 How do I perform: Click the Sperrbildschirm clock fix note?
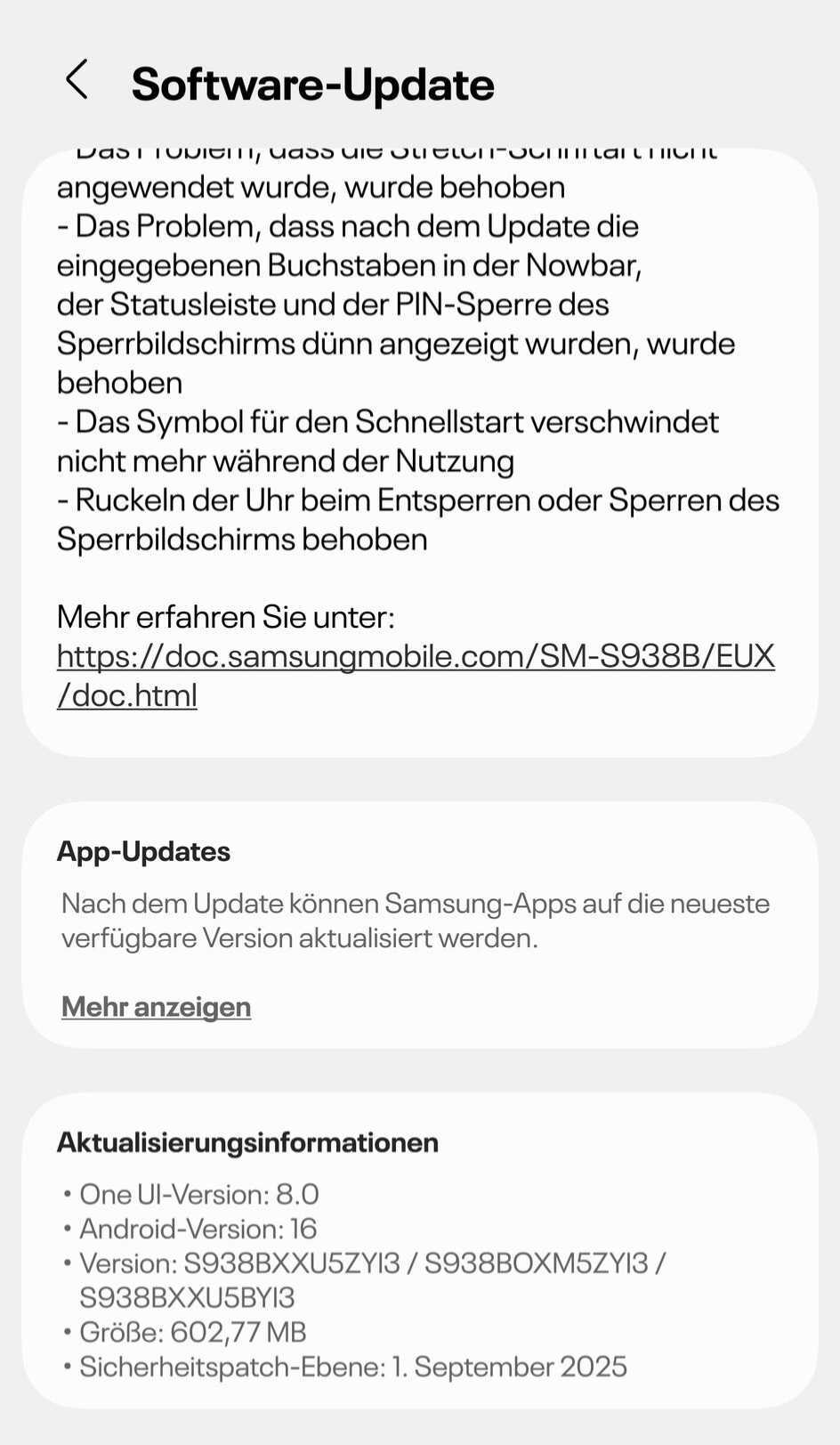point(418,519)
